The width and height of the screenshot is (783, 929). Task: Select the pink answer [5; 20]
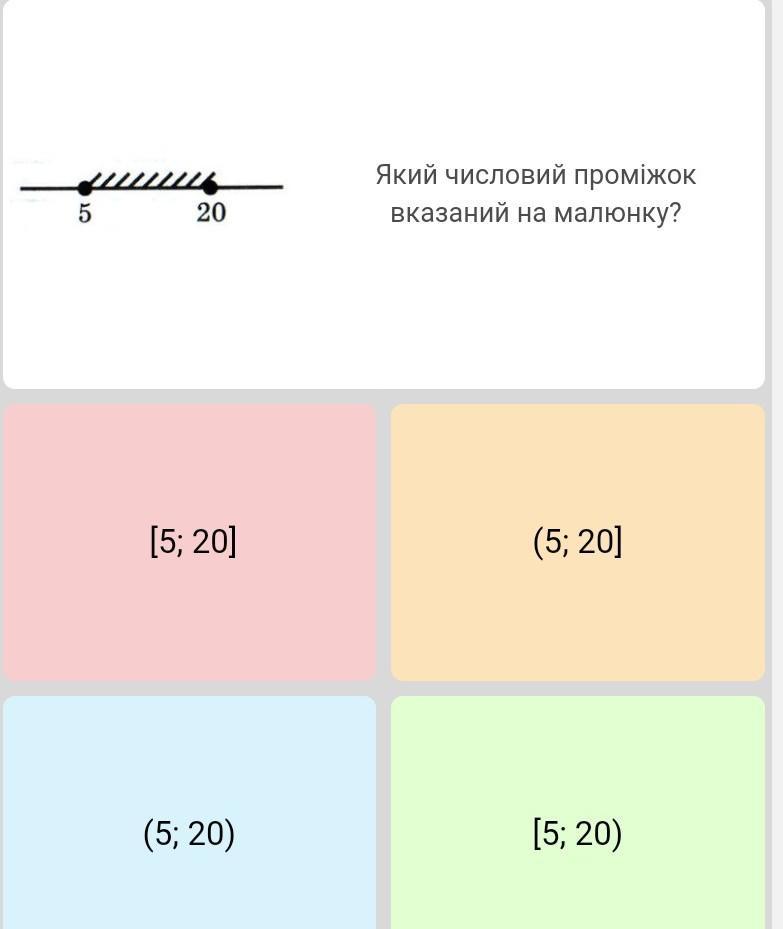point(190,542)
